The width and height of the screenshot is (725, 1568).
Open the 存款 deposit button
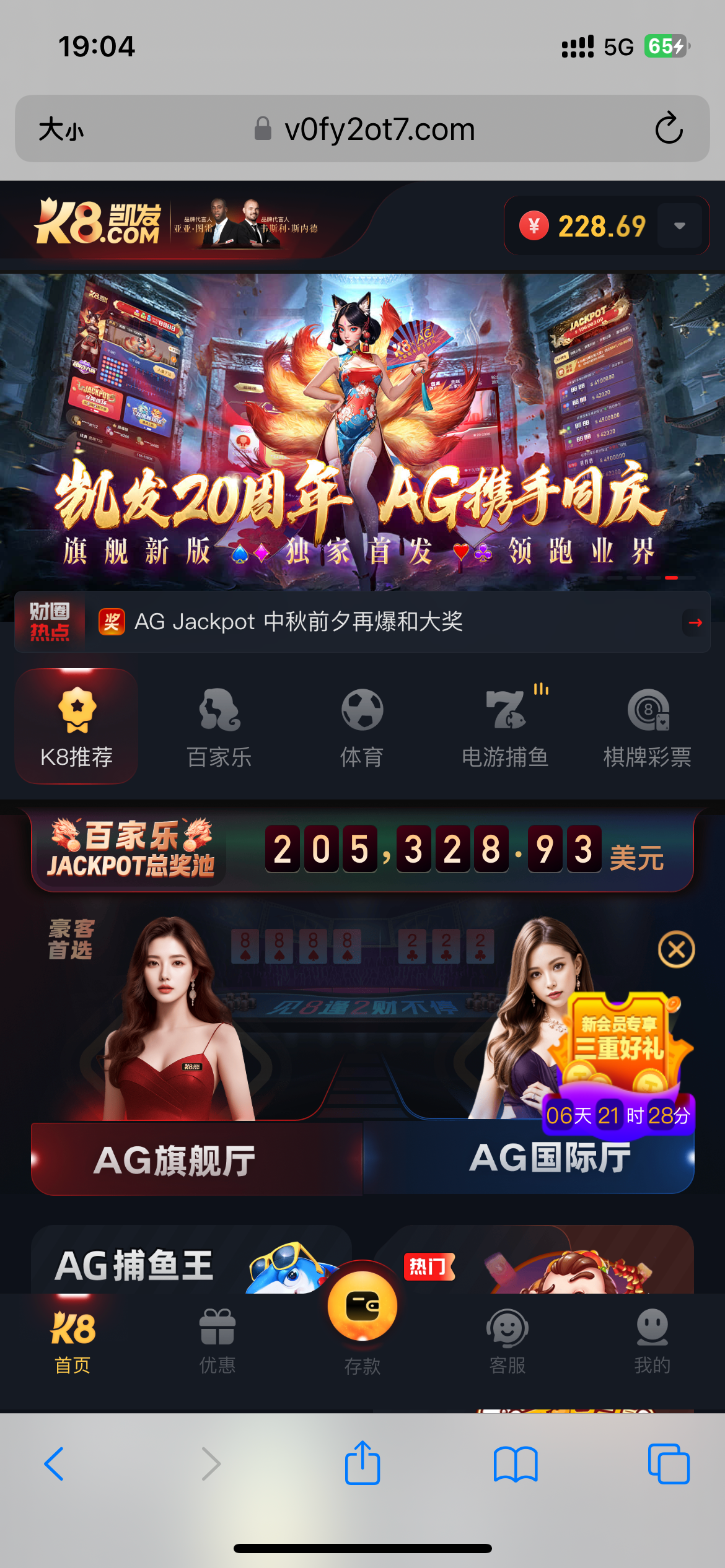tap(362, 1316)
